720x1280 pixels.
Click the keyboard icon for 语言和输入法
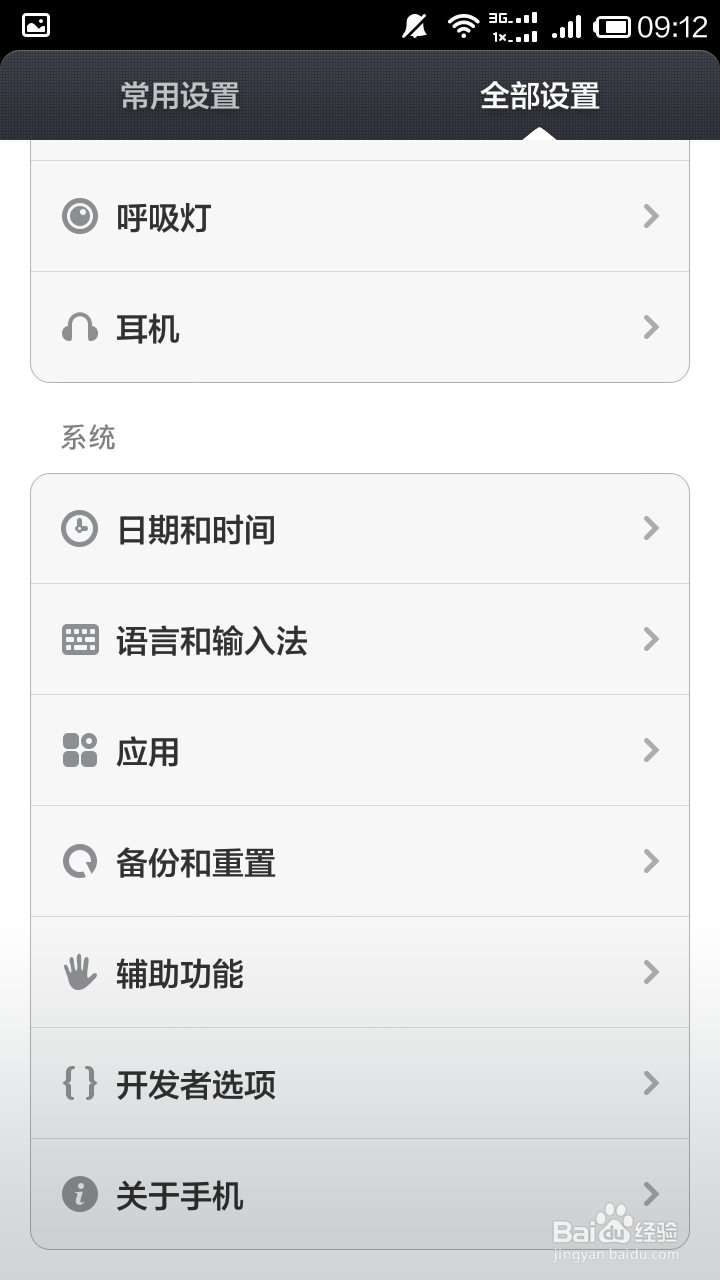81,639
